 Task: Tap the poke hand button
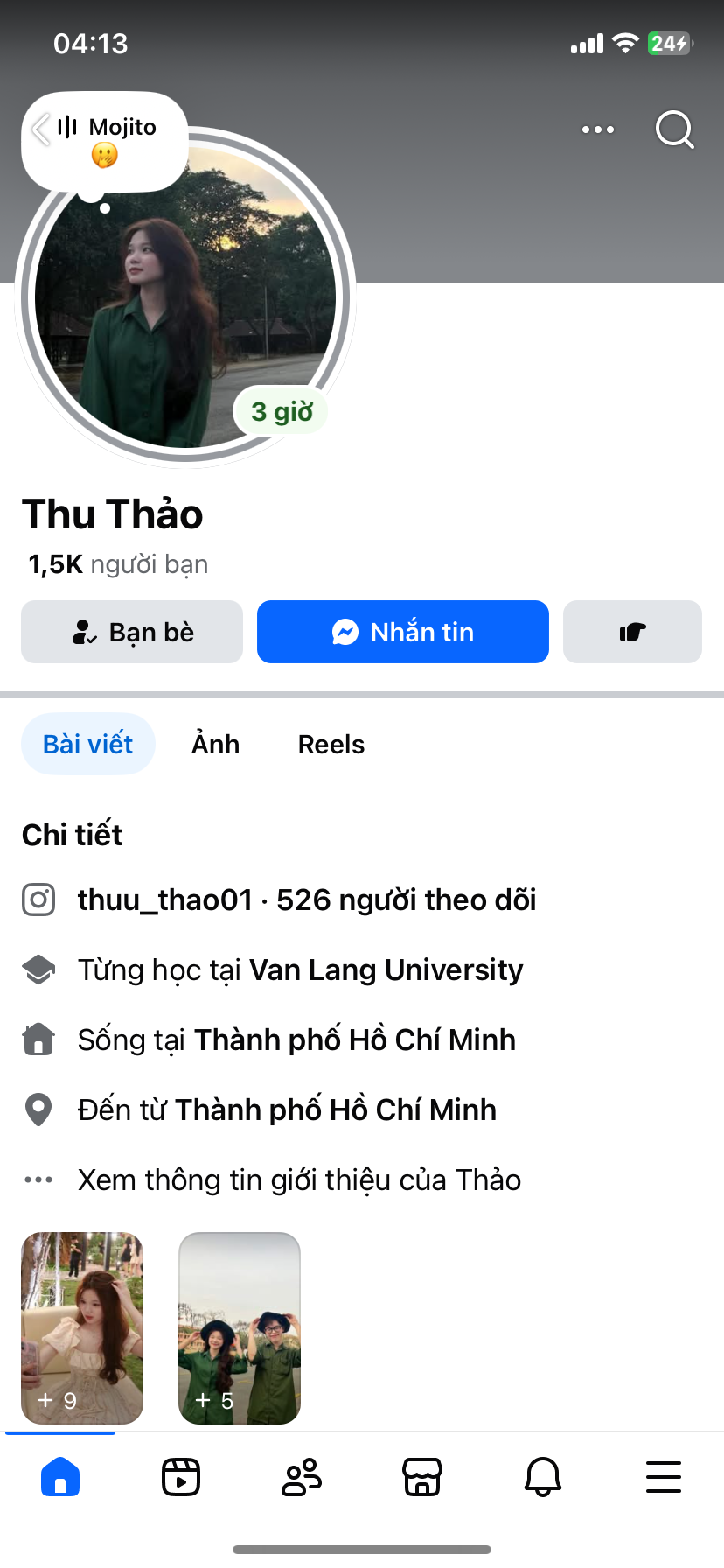point(632,632)
